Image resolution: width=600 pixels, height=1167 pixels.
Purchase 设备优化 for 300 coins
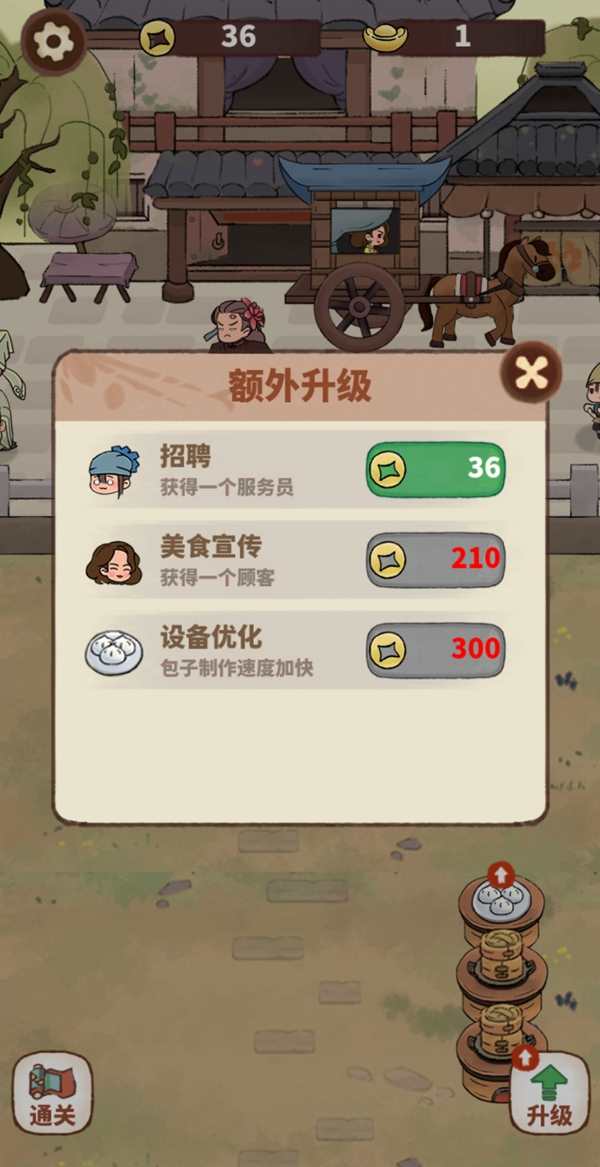coord(435,650)
